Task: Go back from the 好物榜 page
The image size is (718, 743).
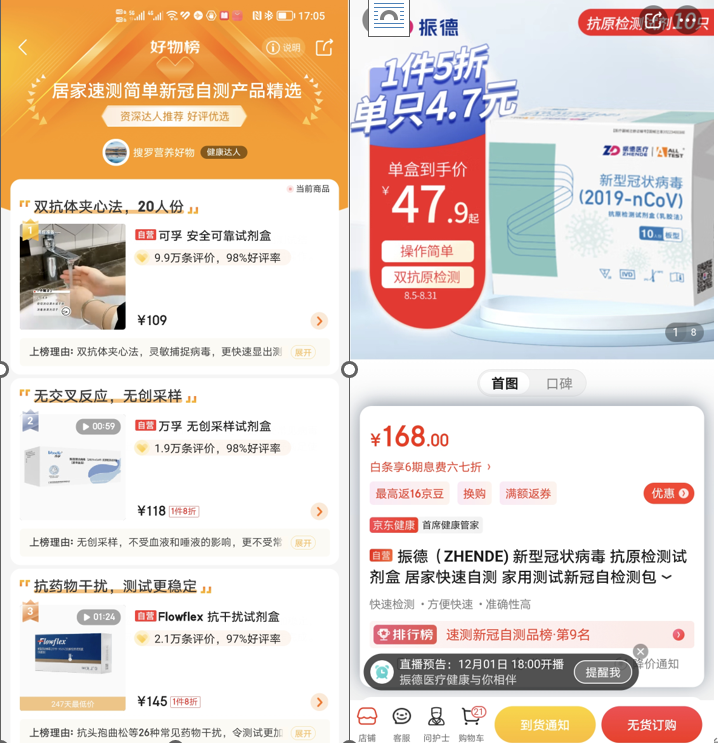Action: (23, 47)
